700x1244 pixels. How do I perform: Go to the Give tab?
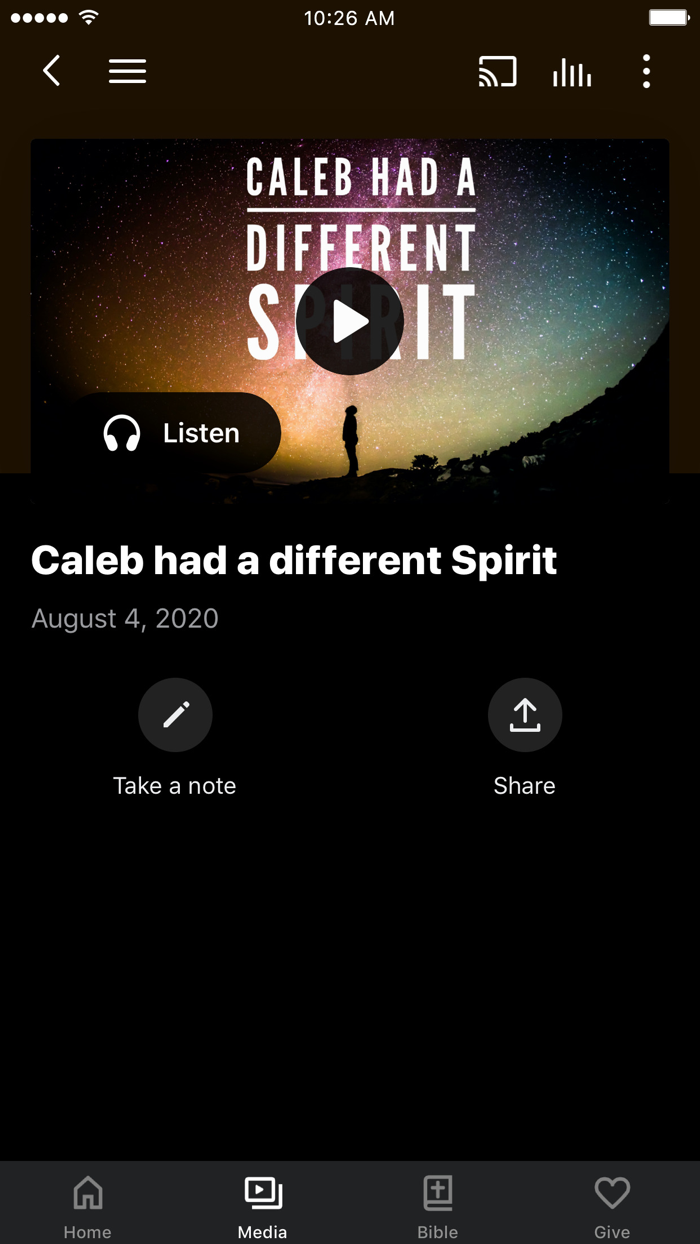[612, 1206]
